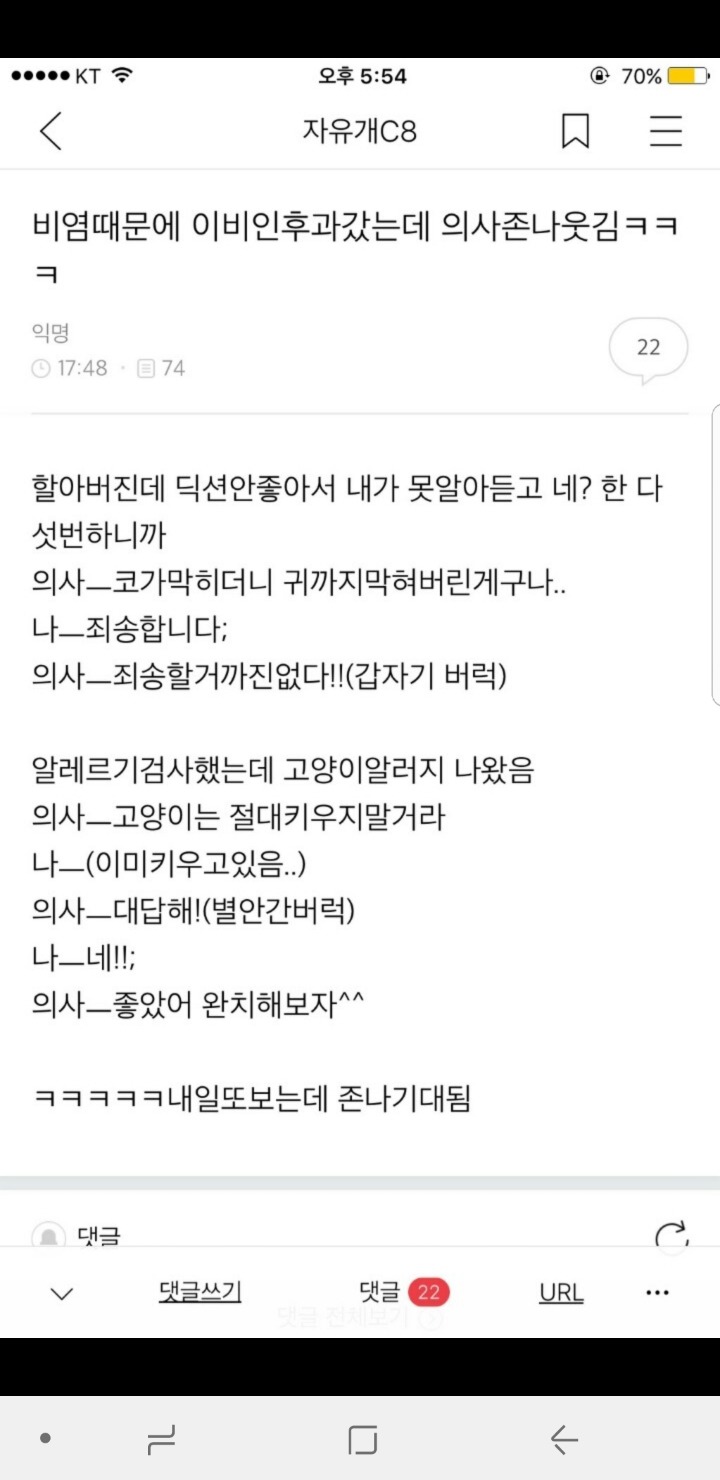Tap the system home button
This screenshot has width=720, height=1480.
click(x=363, y=1440)
